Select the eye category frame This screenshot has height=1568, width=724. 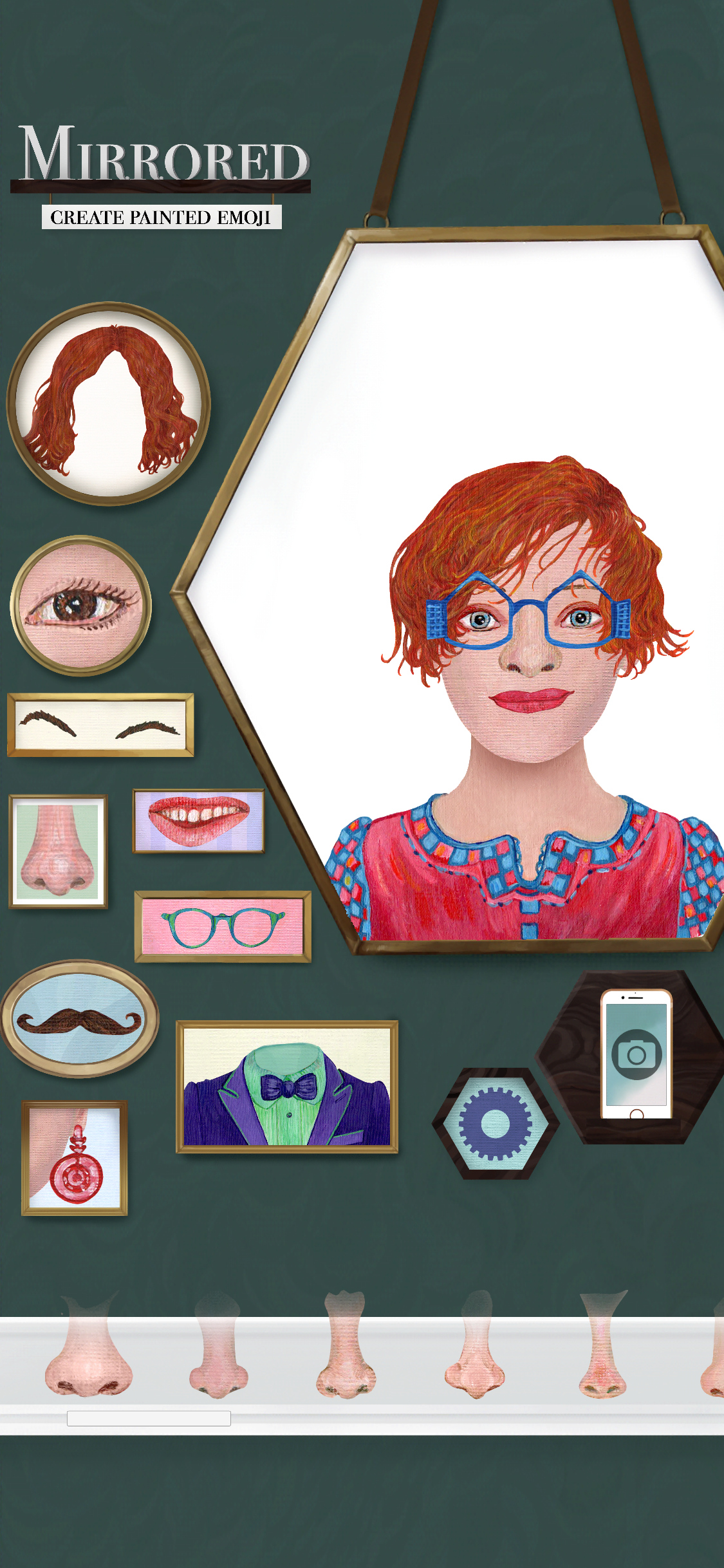(80, 606)
